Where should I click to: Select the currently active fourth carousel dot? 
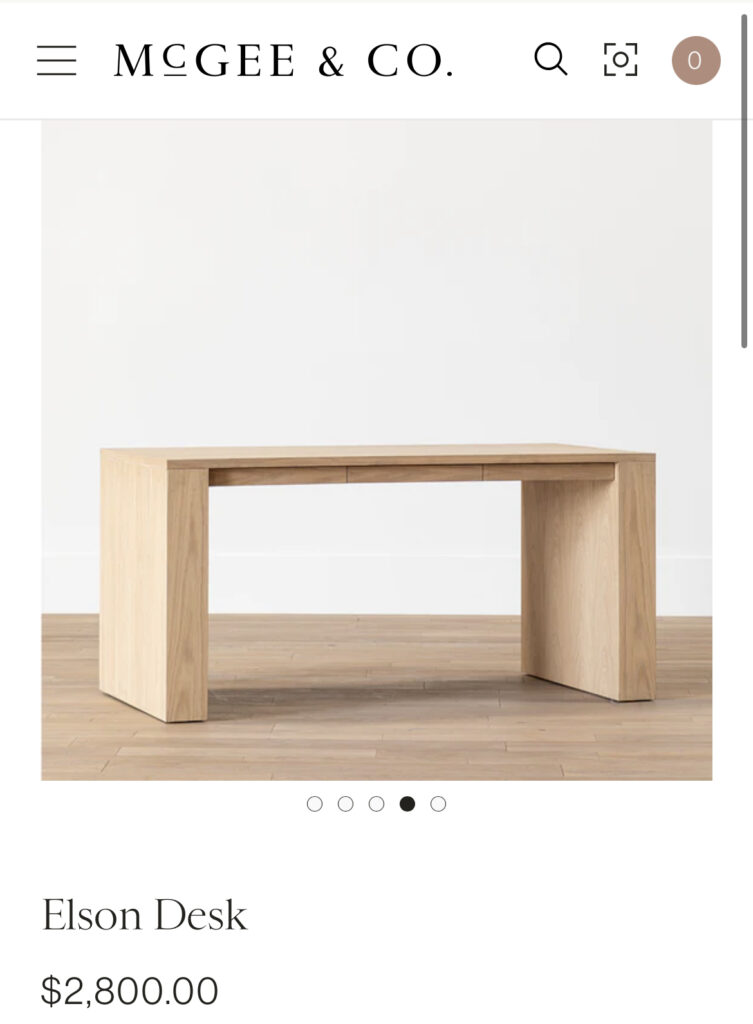pyautogui.click(x=405, y=803)
